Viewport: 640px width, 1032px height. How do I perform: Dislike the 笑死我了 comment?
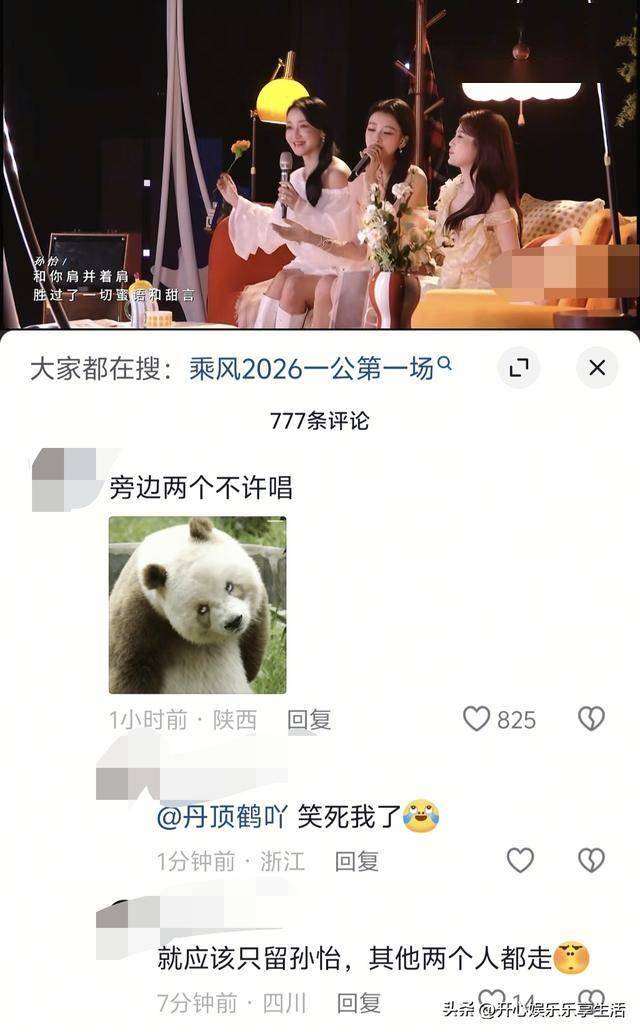coord(591,860)
